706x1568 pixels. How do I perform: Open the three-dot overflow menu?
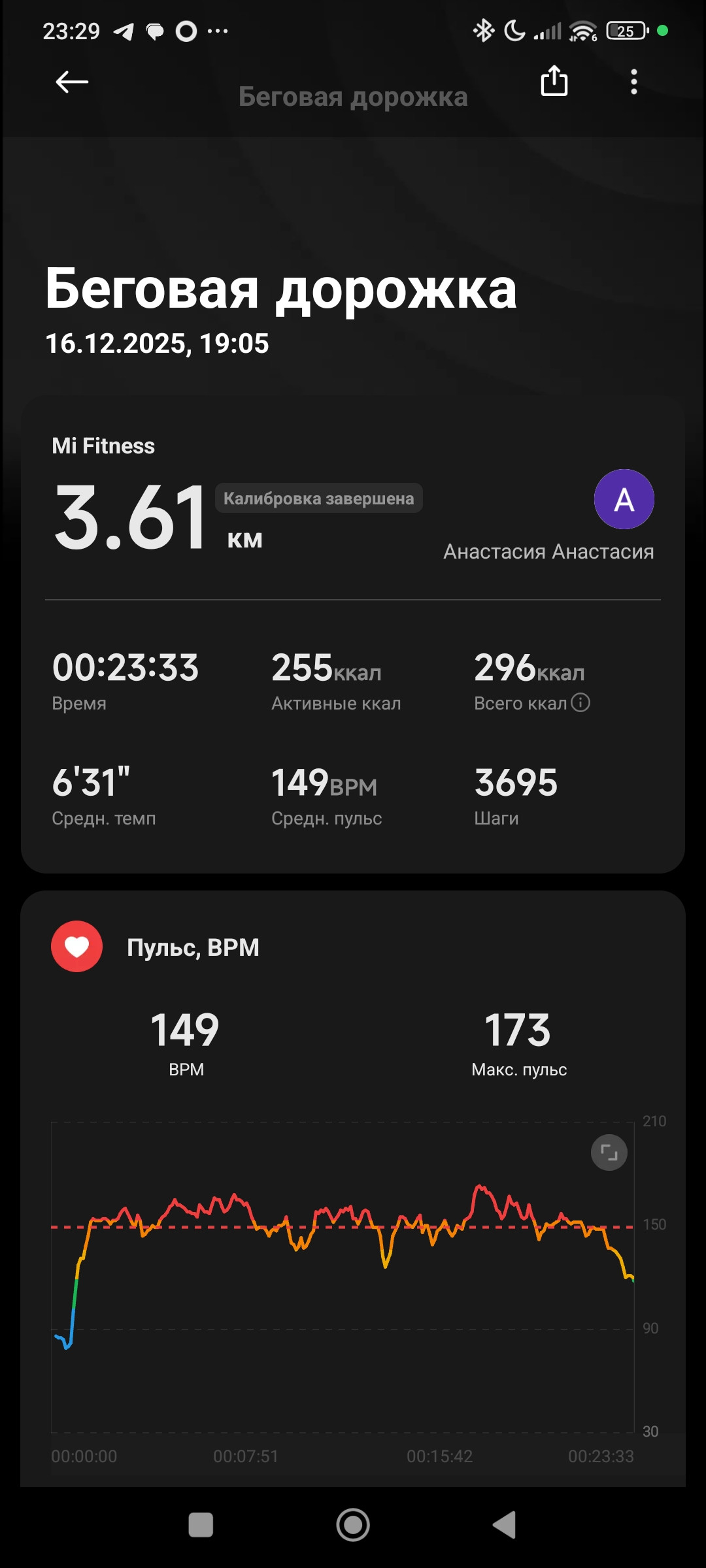pos(633,82)
